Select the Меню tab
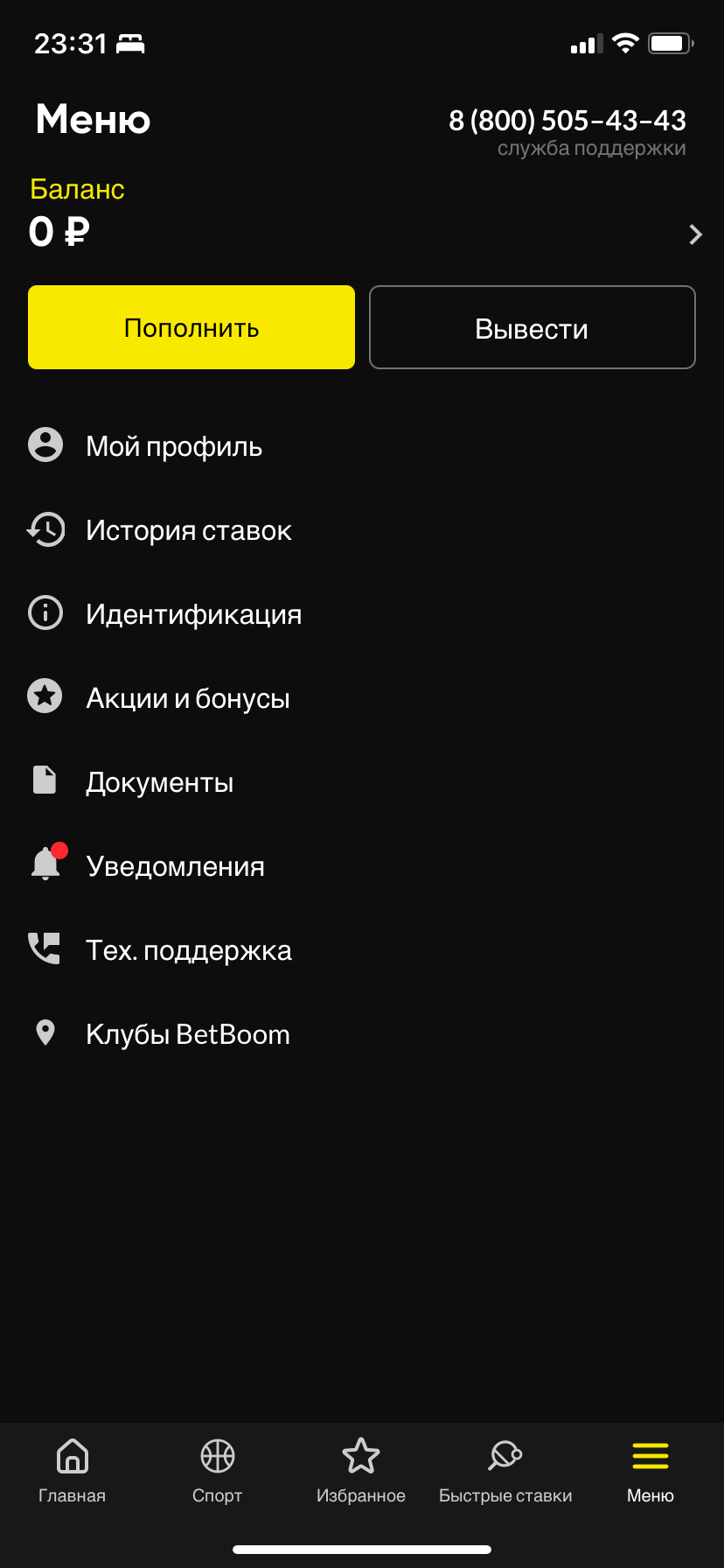Screen dimensions: 724x1568 click(651, 1471)
